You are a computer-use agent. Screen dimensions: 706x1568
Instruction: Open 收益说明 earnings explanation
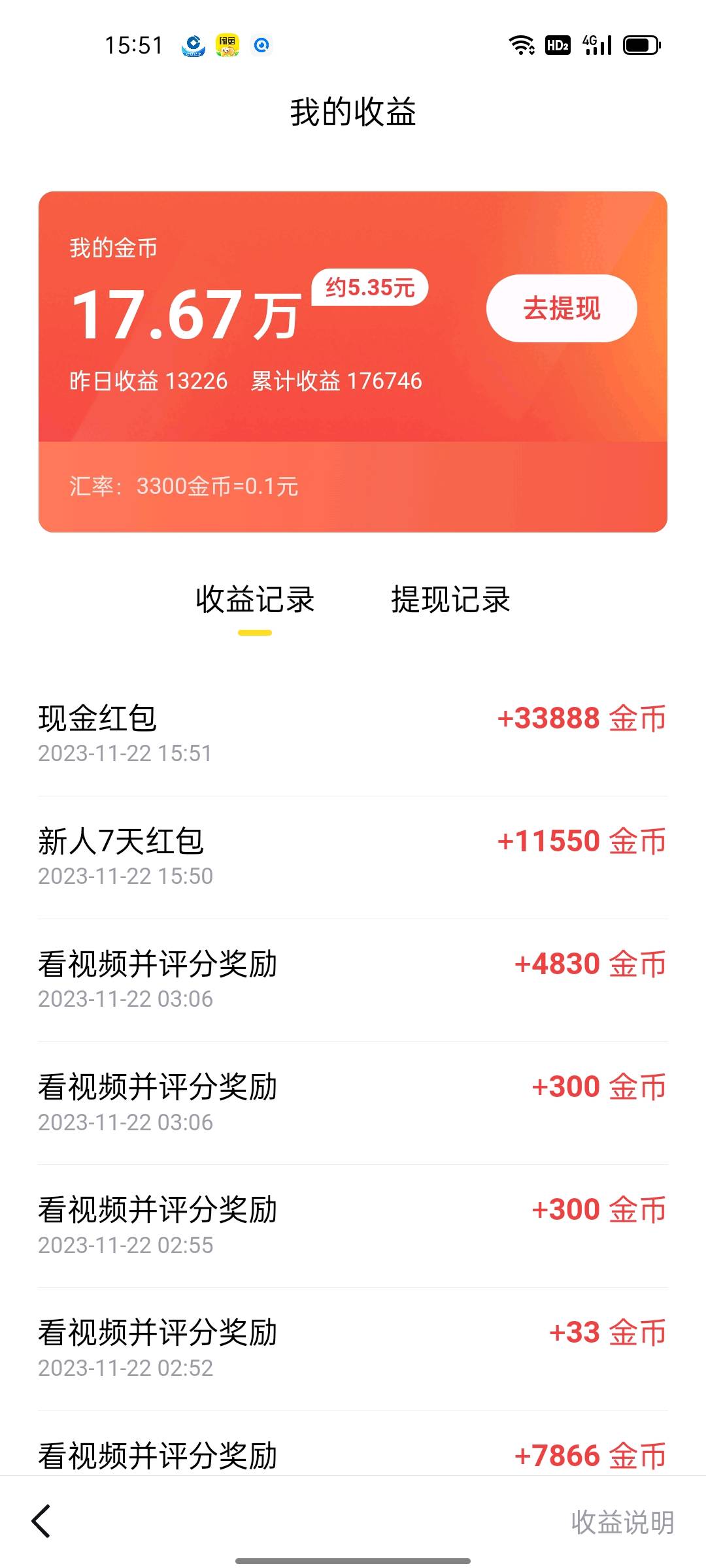622,1522
